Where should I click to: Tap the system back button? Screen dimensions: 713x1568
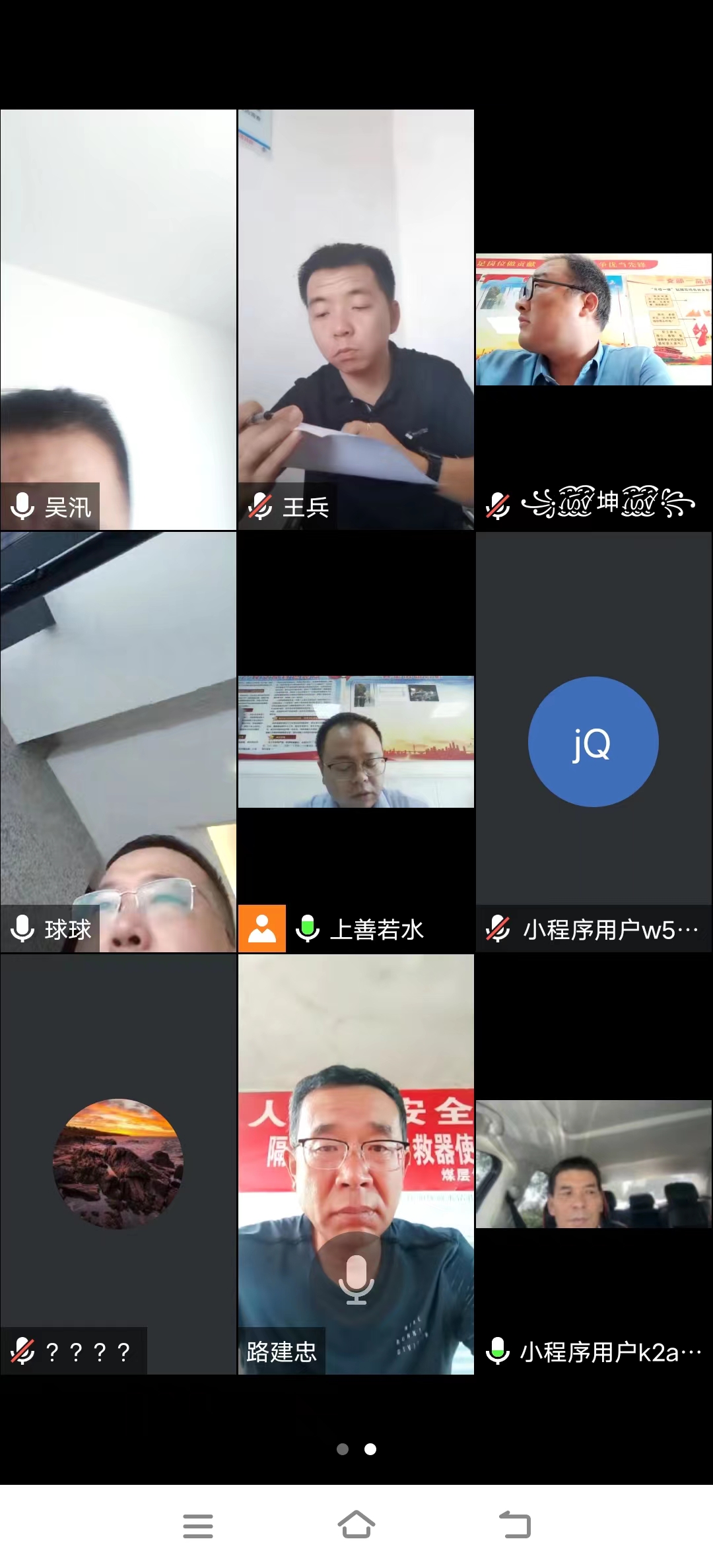pyautogui.click(x=515, y=1526)
